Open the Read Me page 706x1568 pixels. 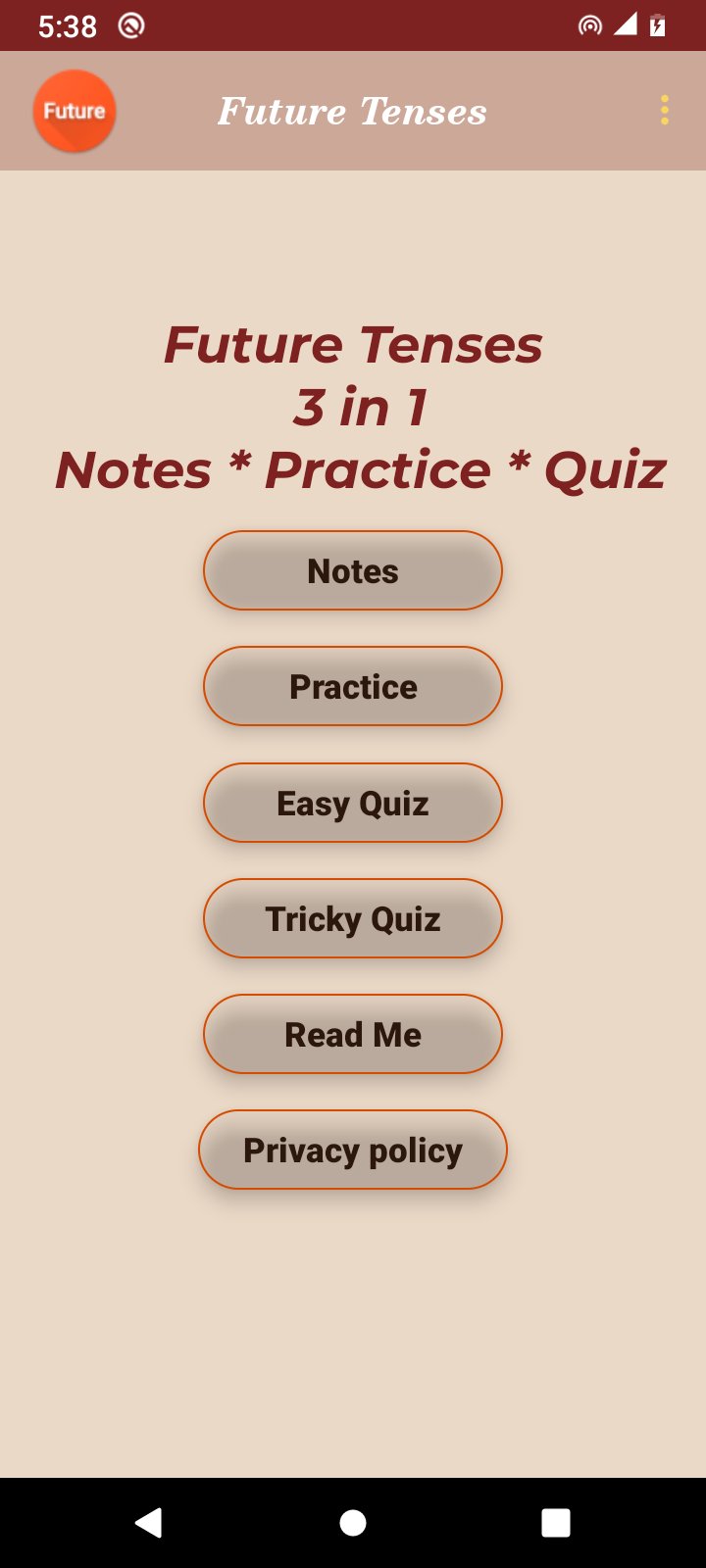tap(353, 1034)
